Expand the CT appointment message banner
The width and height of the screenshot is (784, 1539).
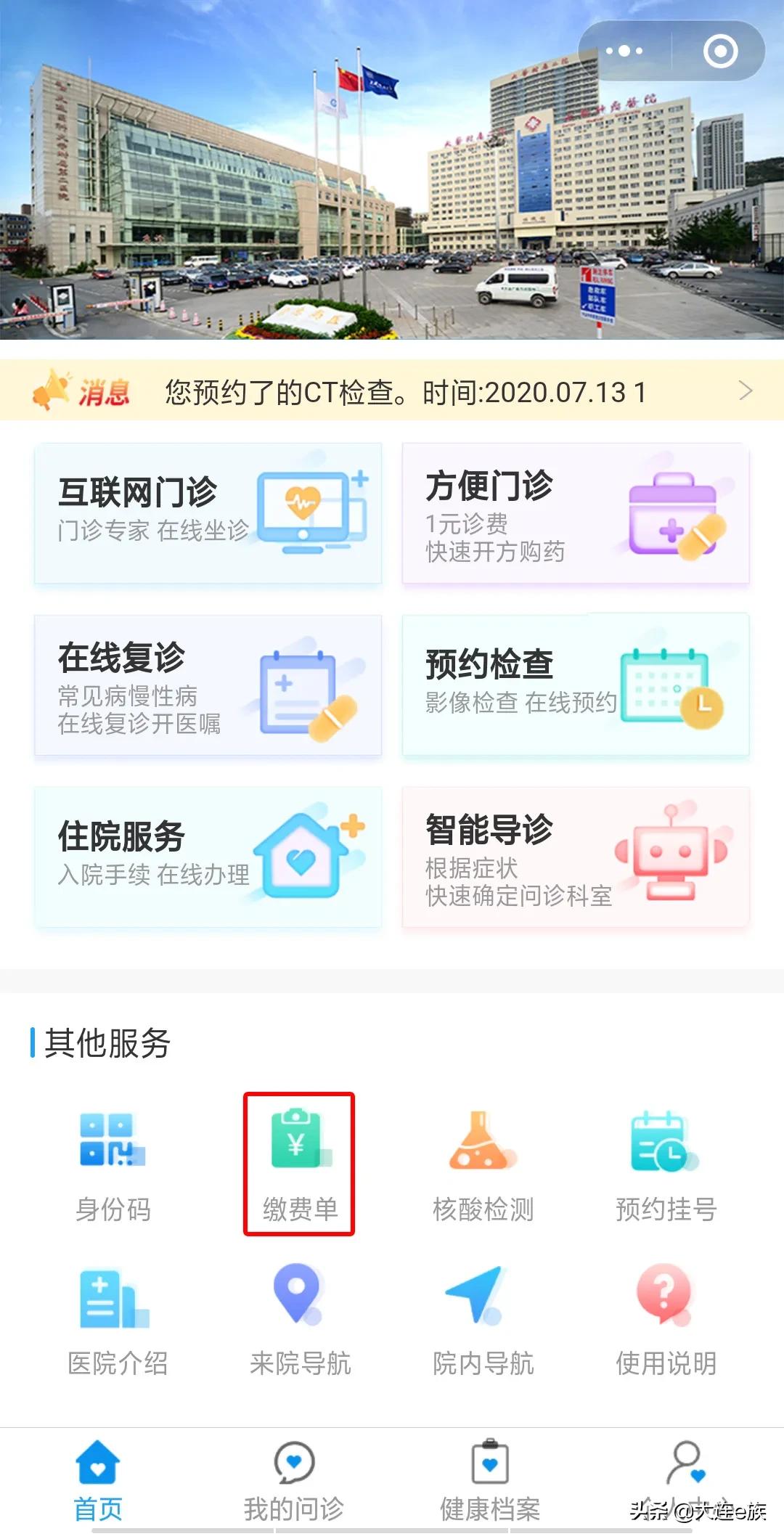click(392, 392)
